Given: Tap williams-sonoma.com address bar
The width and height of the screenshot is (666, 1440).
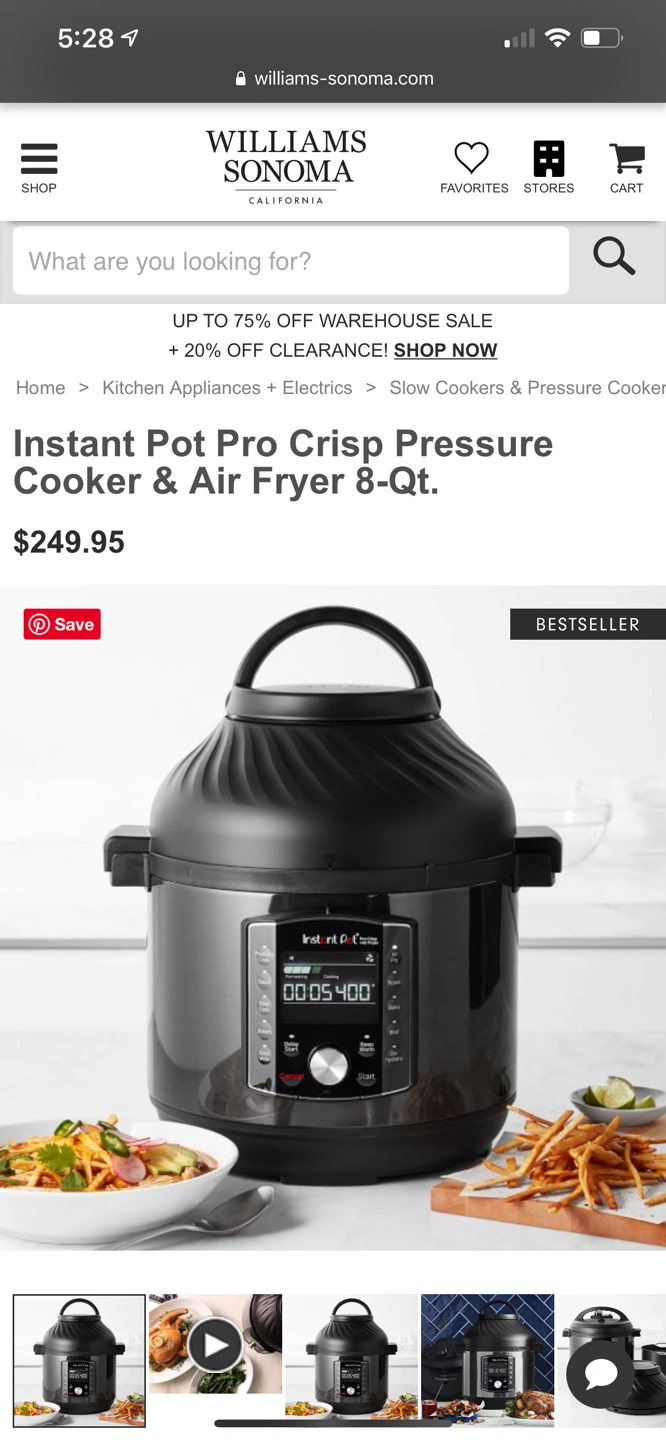Looking at the screenshot, I should coord(333,78).
